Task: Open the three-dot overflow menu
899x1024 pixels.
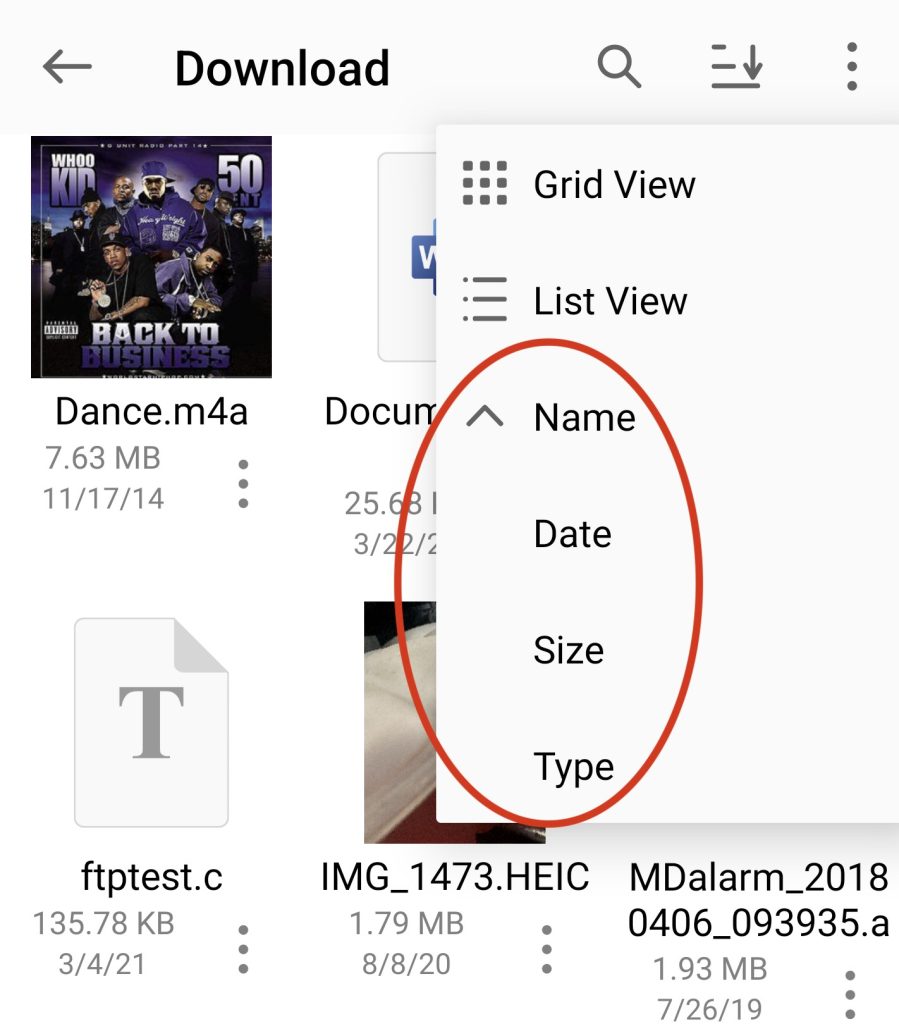Action: [x=851, y=68]
